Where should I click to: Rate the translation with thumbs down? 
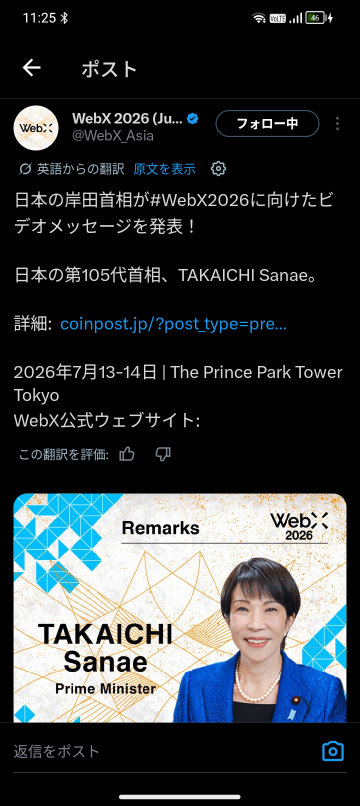163,454
